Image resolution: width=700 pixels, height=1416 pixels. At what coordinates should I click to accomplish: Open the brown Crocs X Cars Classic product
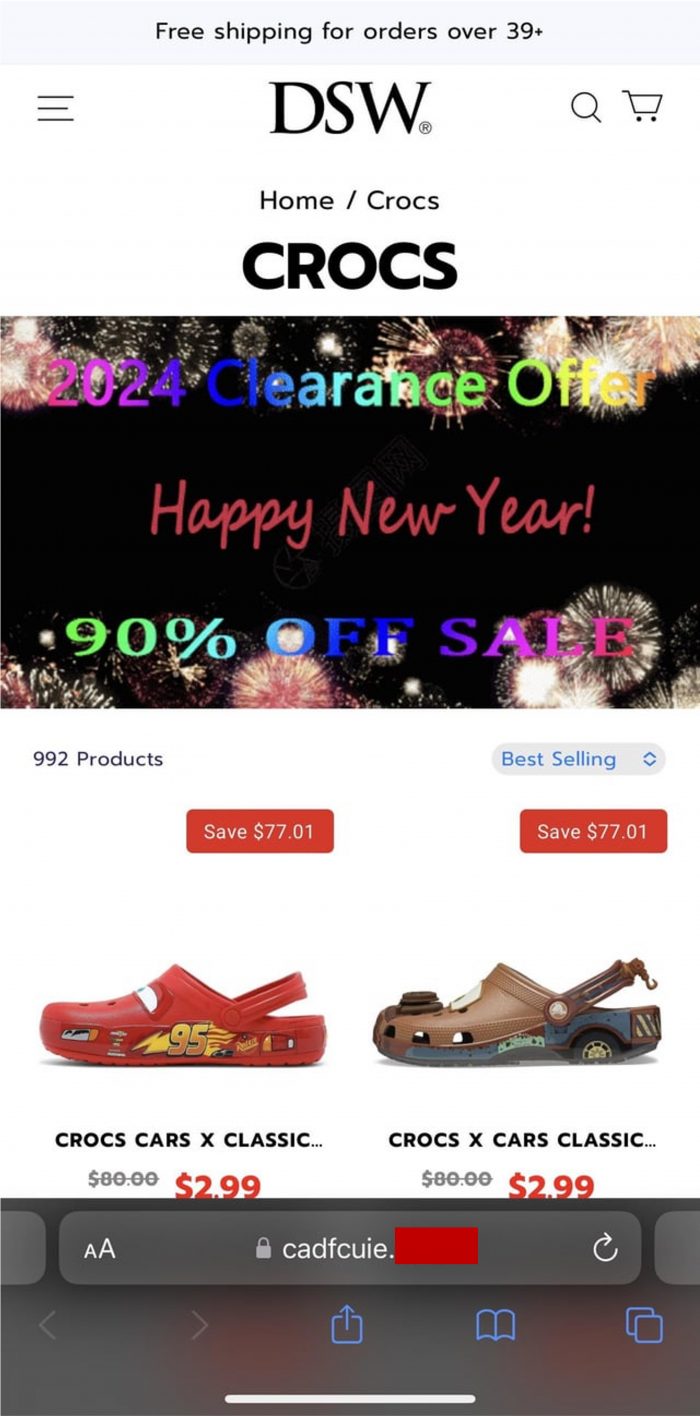click(x=516, y=1015)
